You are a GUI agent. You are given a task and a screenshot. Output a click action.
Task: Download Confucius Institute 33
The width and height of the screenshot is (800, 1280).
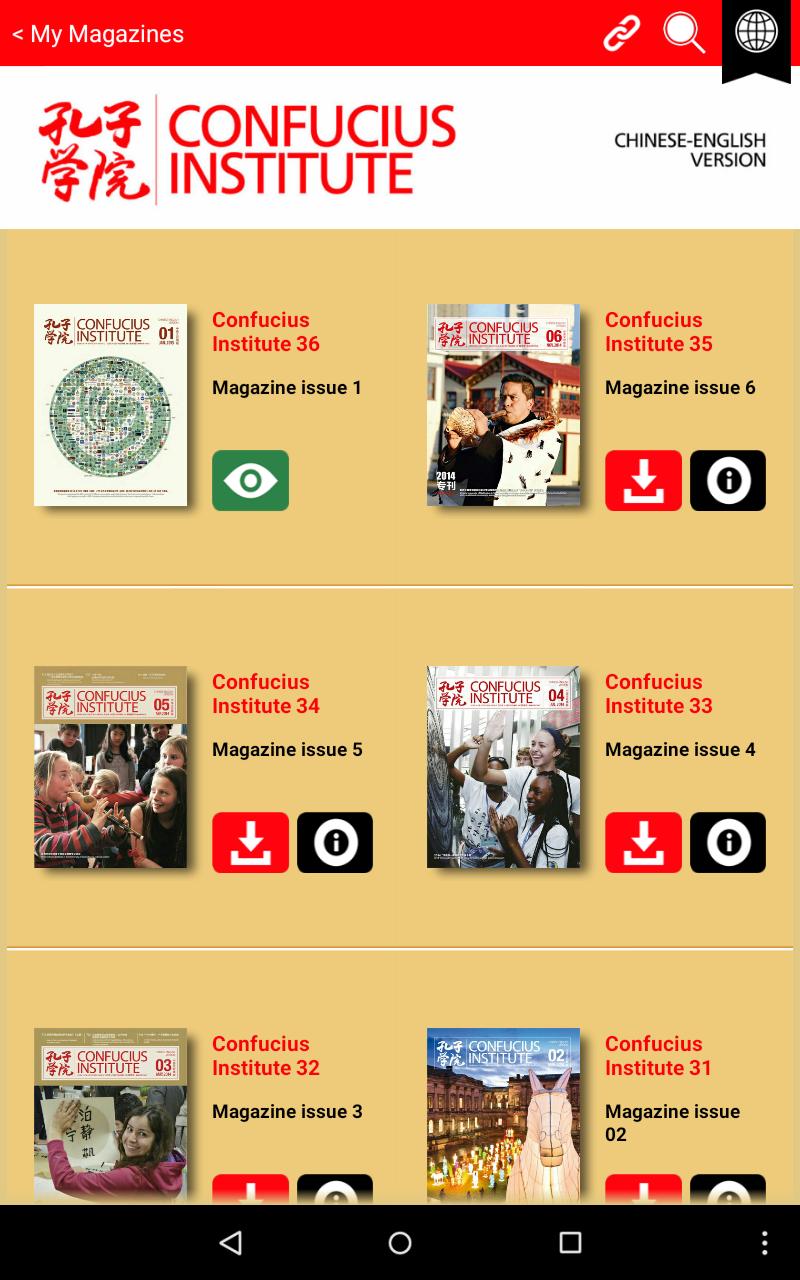coord(643,842)
